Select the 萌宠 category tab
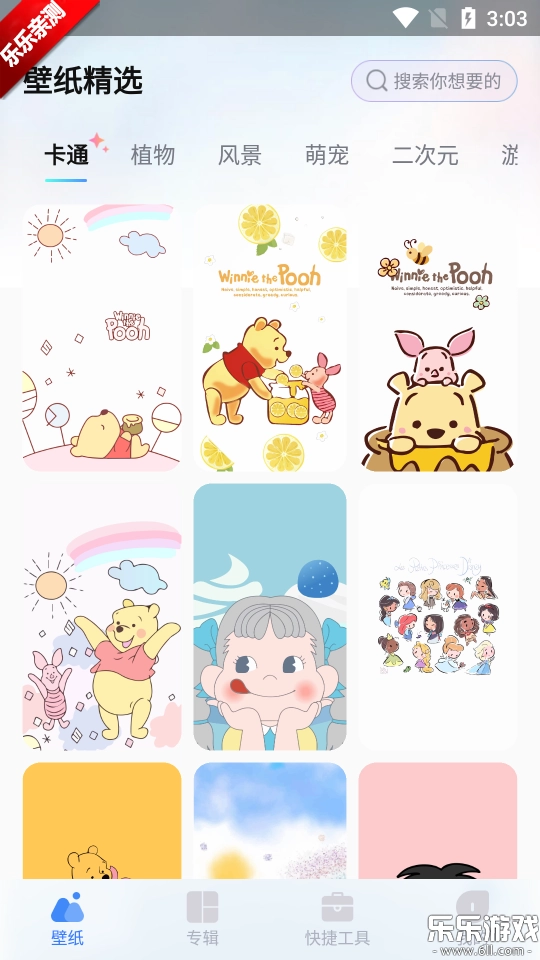The image size is (540, 960). click(x=327, y=156)
